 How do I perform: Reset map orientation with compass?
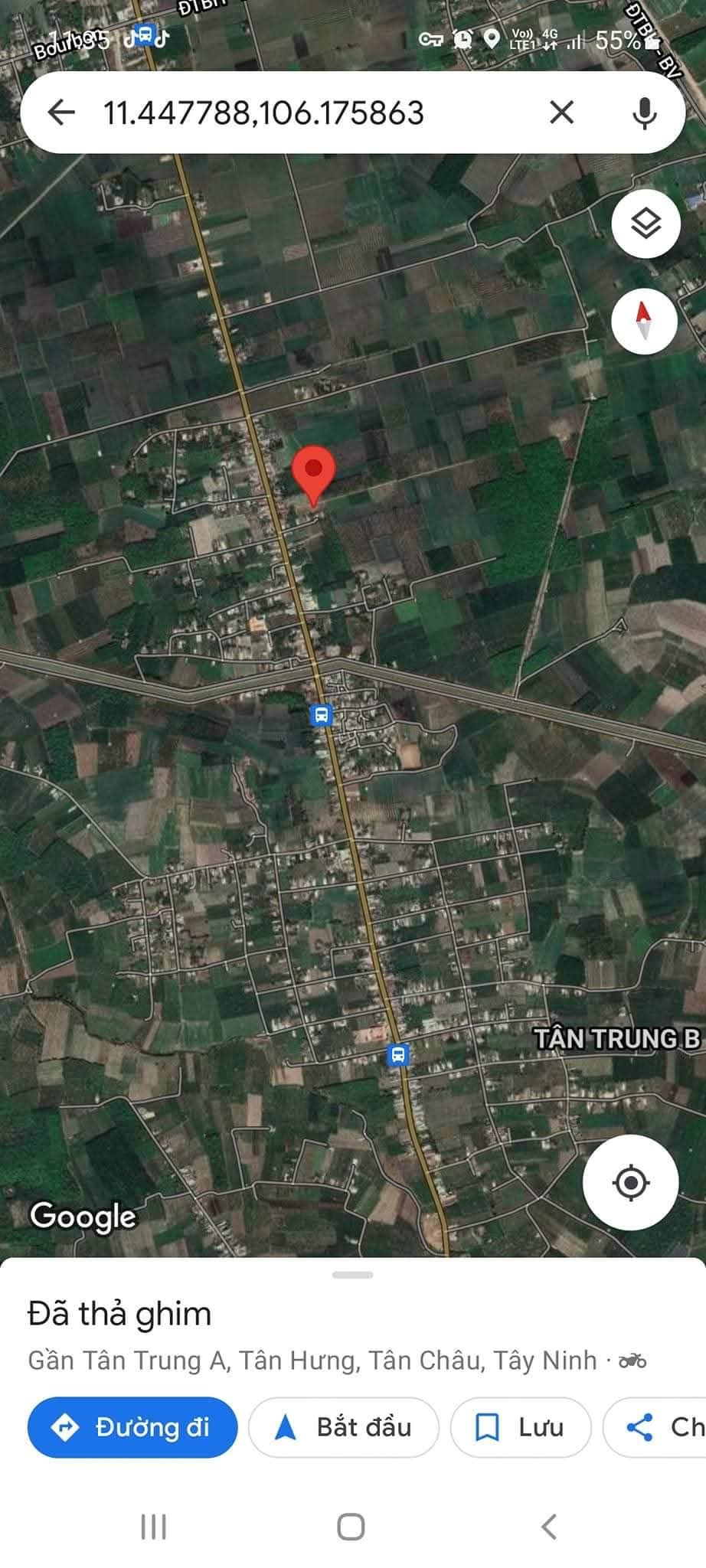pos(644,320)
